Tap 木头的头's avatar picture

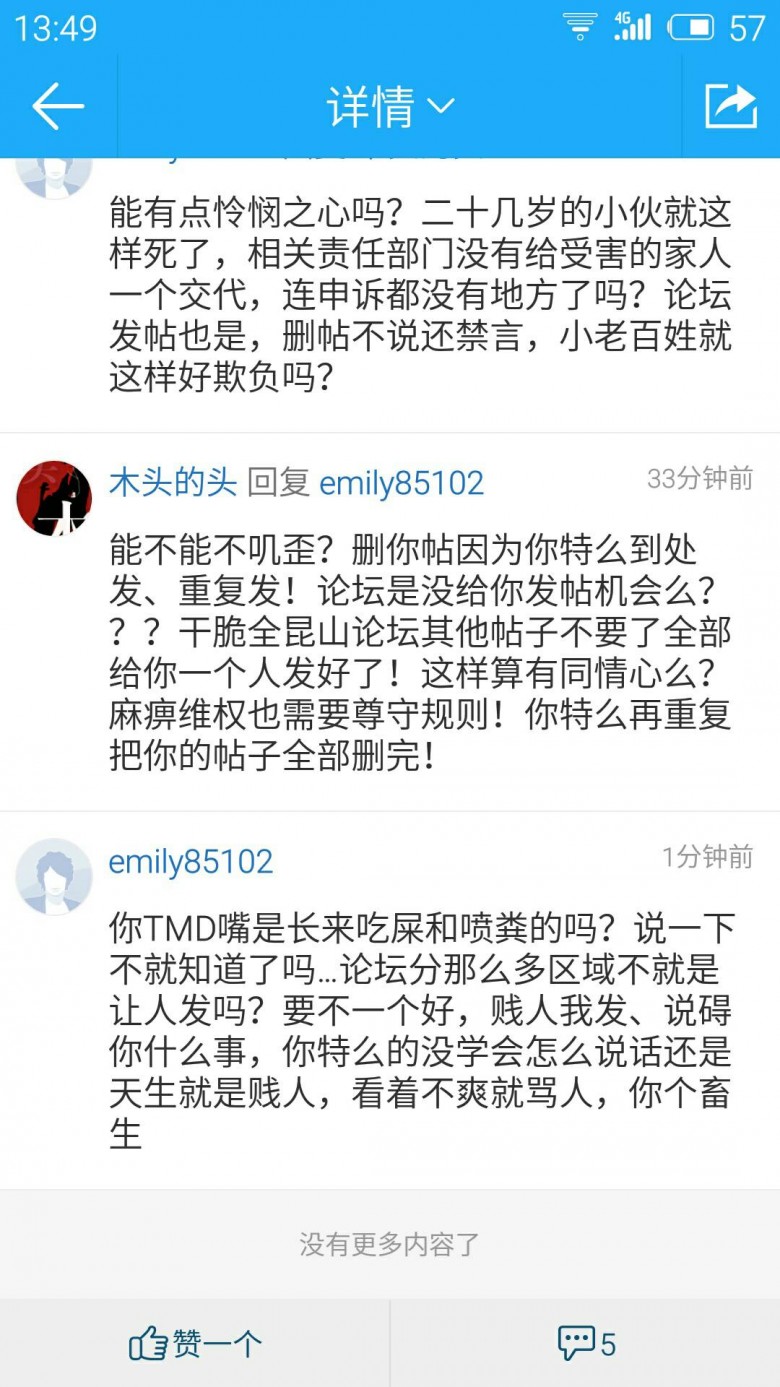(x=54, y=498)
